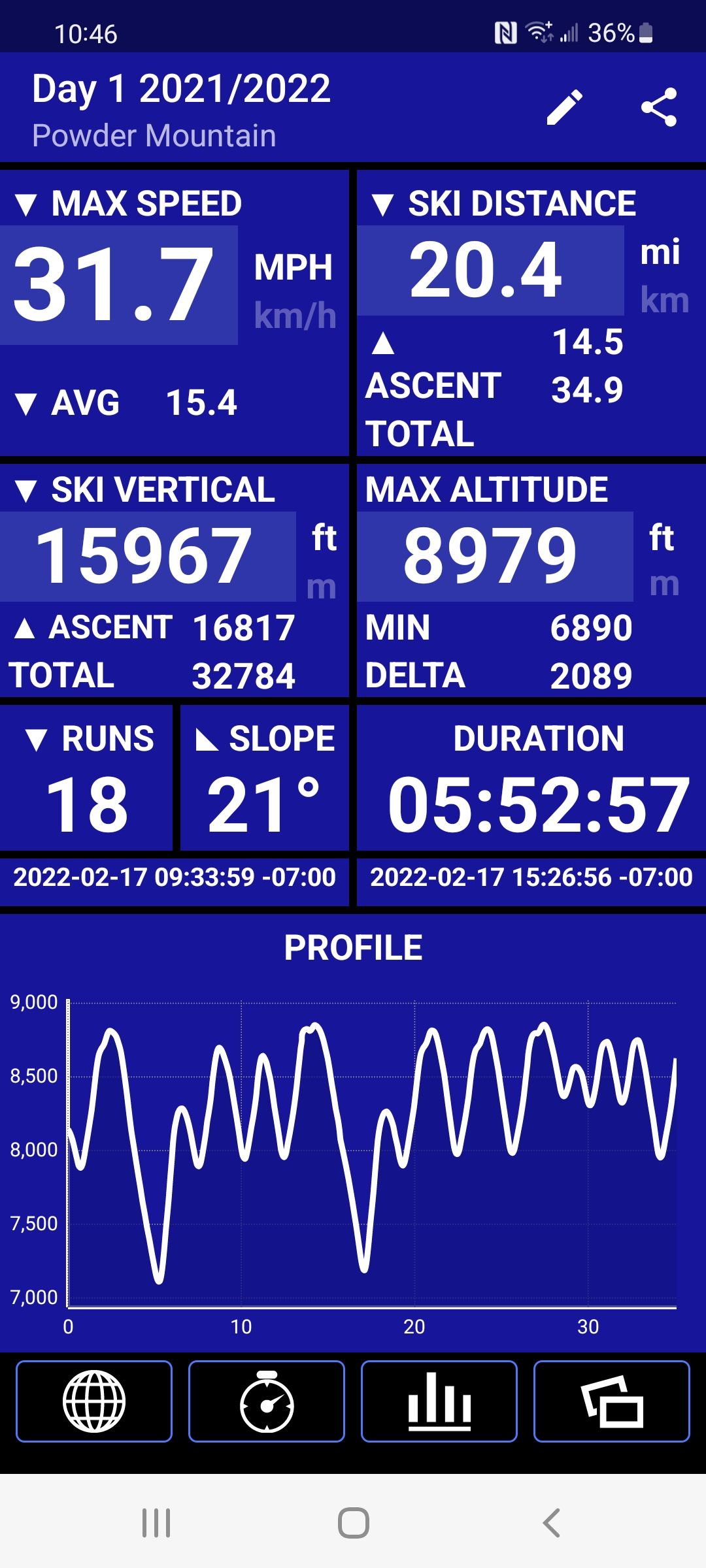Select the Powder Mountain subtitle
Screen dimensions: 706x1568
[x=154, y=136]
